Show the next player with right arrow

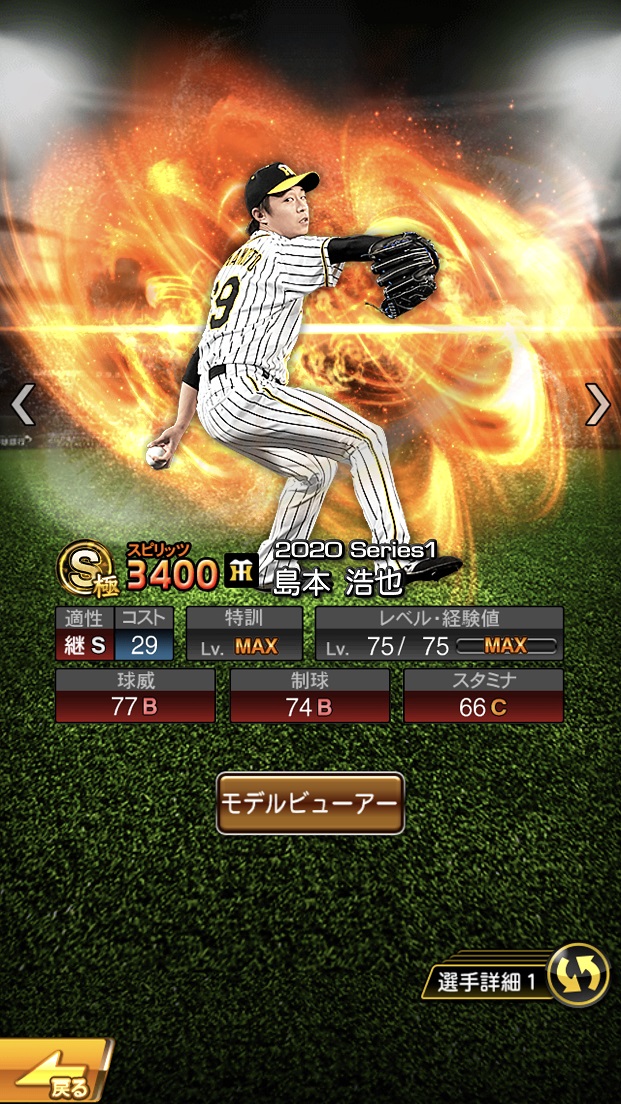[596, 405]
